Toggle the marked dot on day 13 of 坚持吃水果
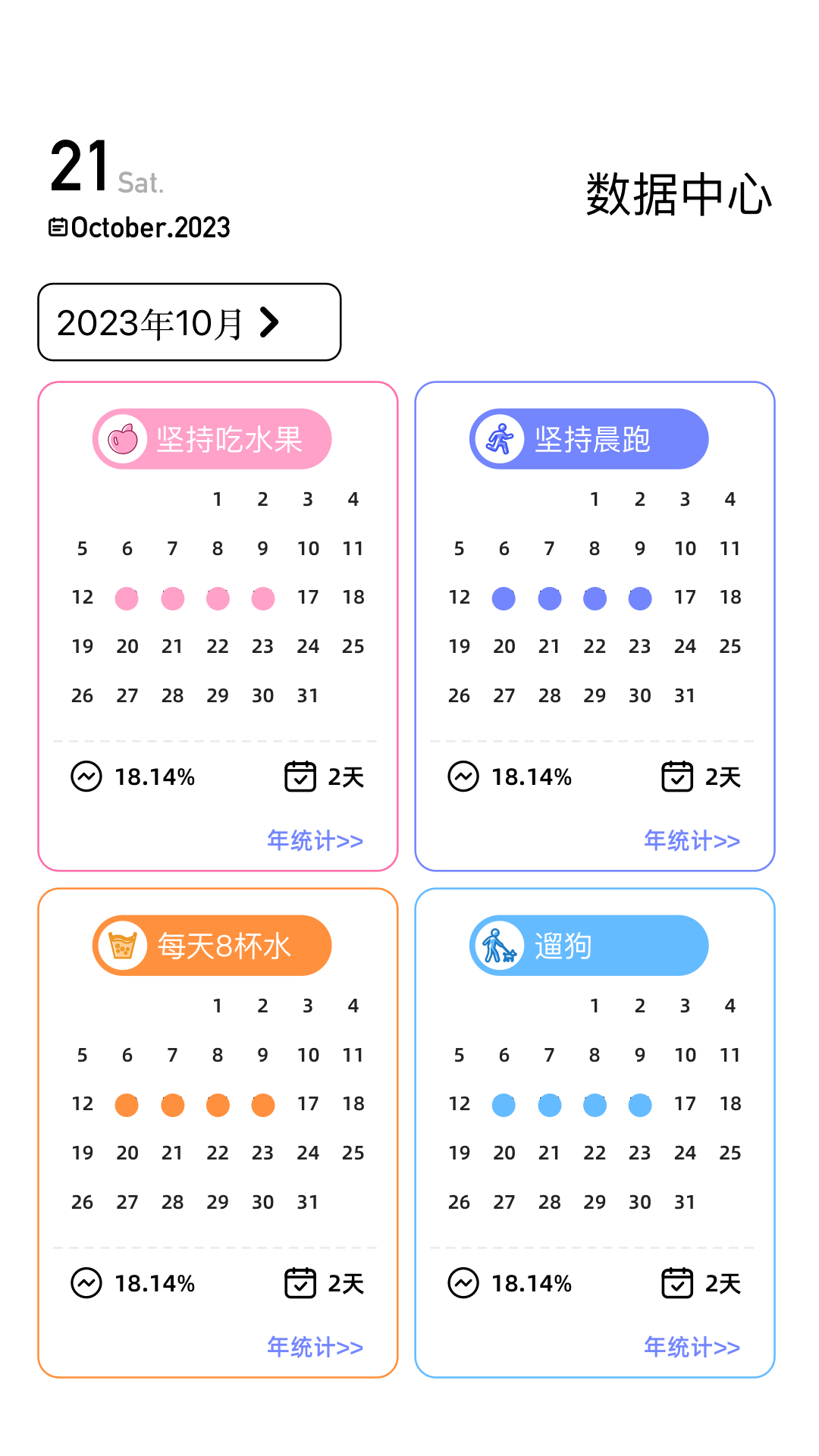The height and width of the screenshot is (1456, 819). pos(127,598)
